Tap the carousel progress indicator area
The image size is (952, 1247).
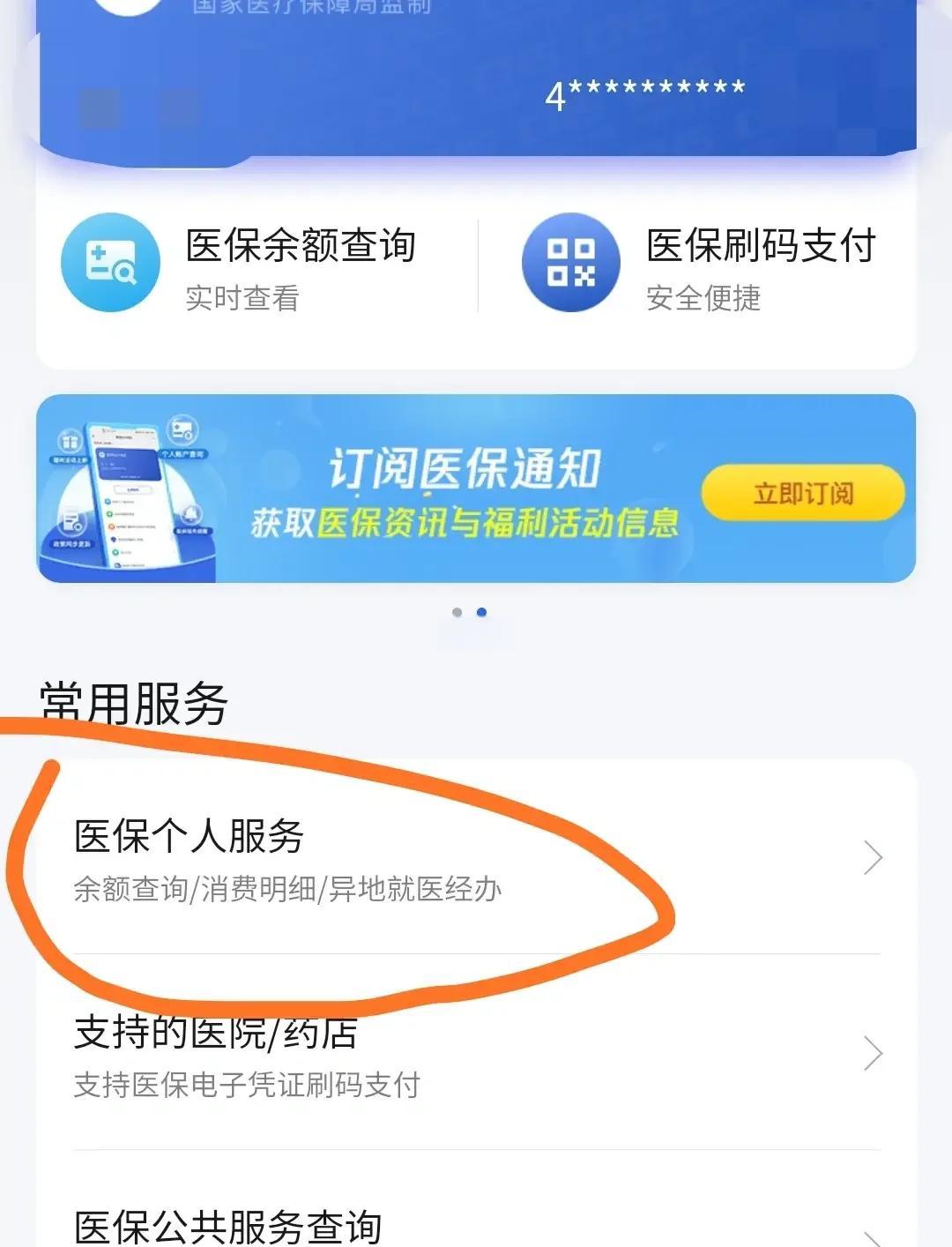469,614
